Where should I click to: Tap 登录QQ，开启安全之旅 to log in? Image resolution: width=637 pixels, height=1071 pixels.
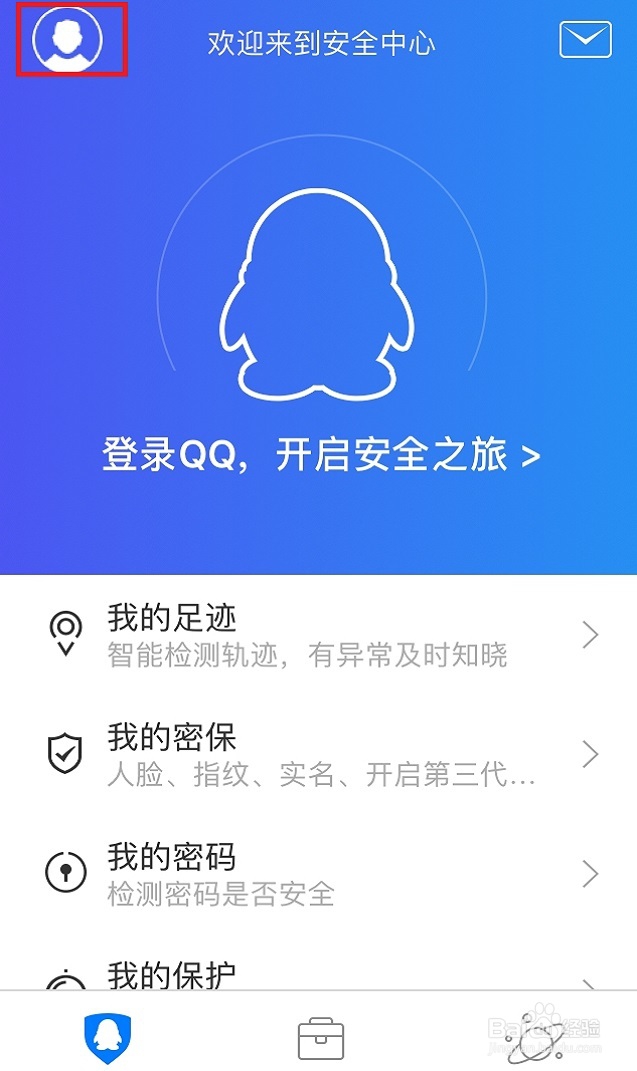(x=320, y=456)
